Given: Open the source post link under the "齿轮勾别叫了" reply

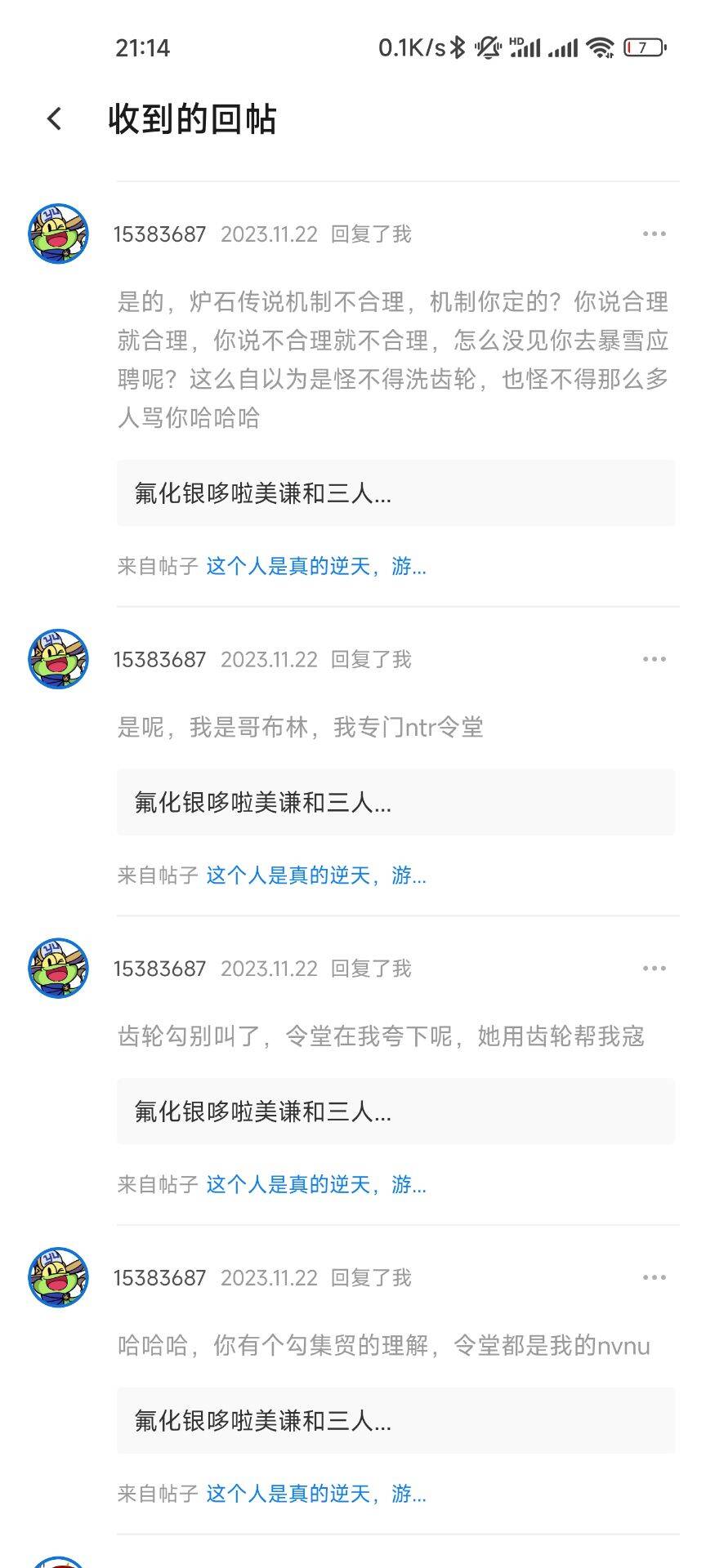Looking at the screenshot, I should [315, 1184].
